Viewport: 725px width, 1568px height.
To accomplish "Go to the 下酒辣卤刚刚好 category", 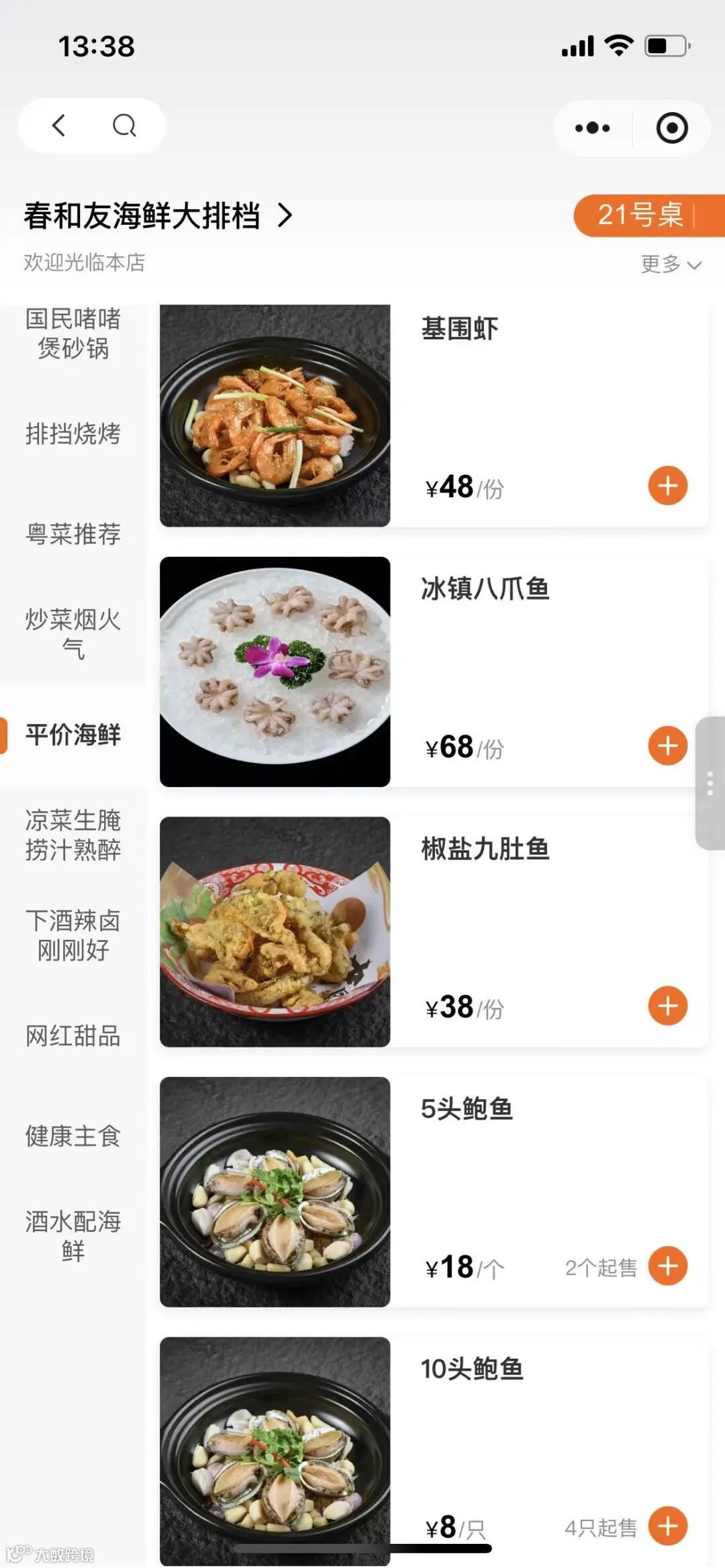I will pyautogui.click(x=73, y=935).
